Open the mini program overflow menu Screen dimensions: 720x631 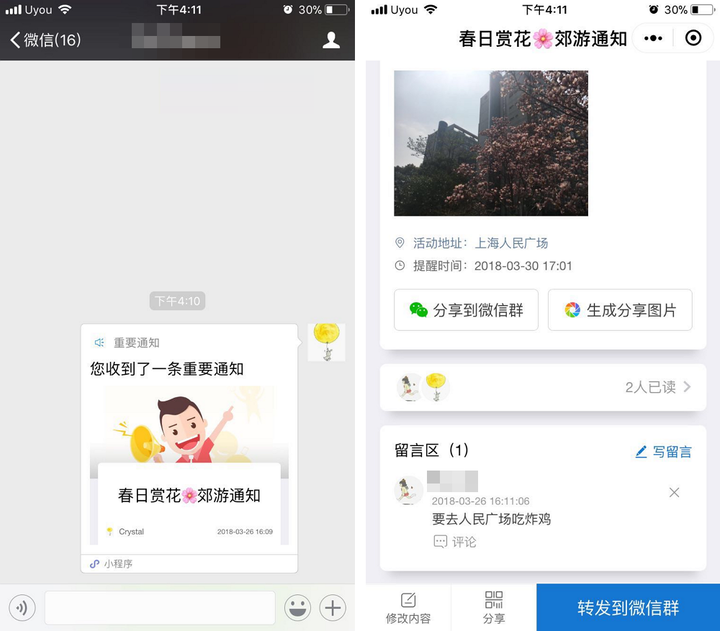pyautogui.click(x=653, y=38)
